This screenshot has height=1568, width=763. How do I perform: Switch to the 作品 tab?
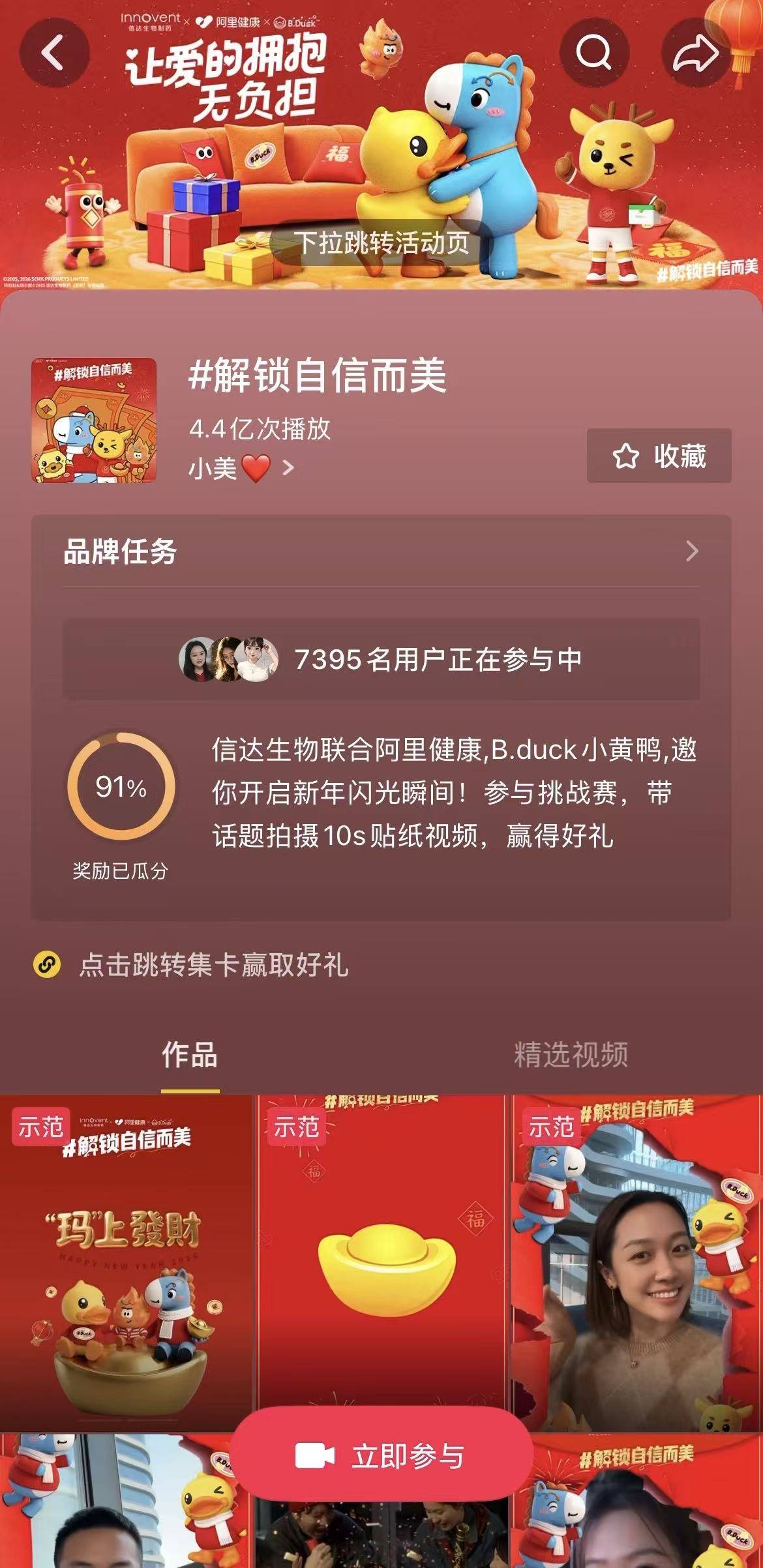pyautogui.click(x=190, y=1055)
